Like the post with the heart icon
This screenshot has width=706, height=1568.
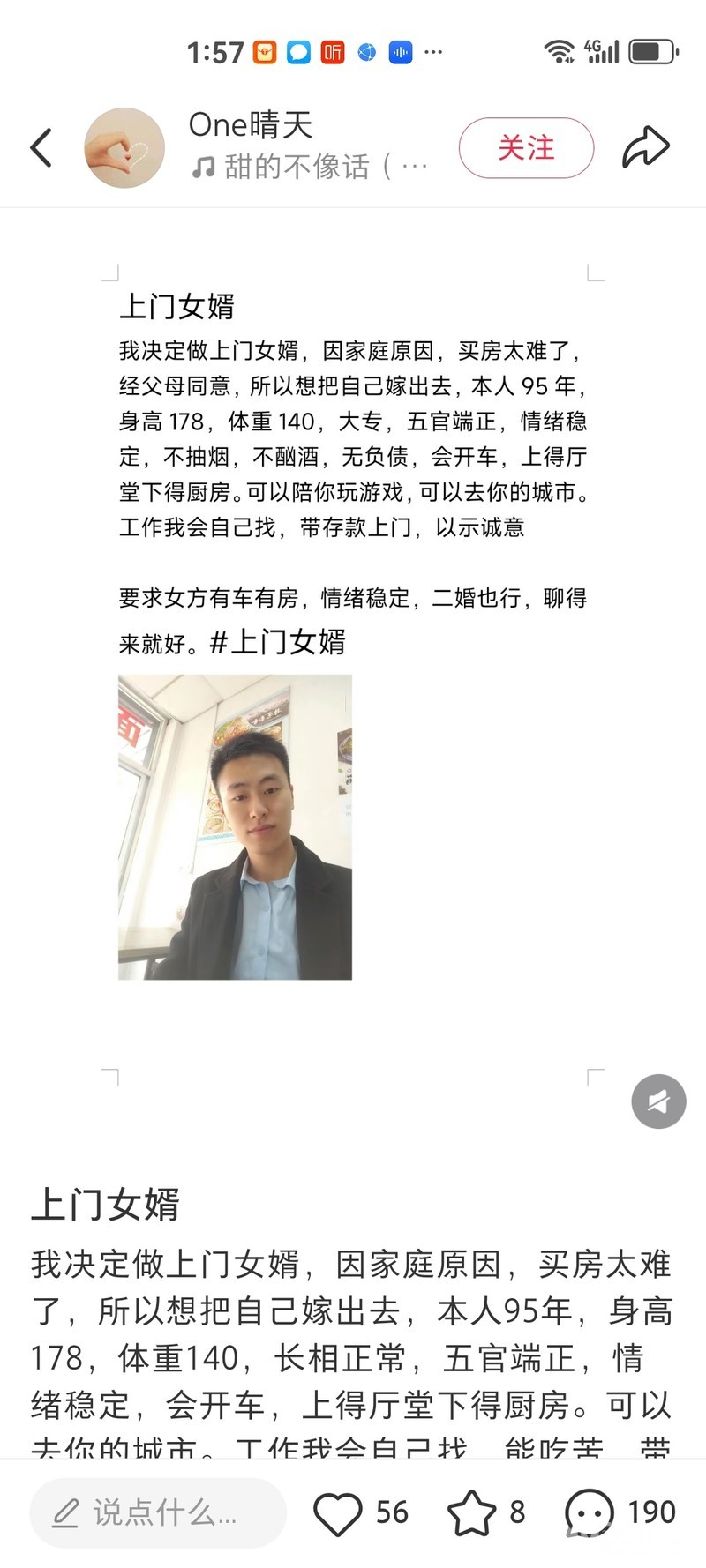click(x=338, y=1513)
